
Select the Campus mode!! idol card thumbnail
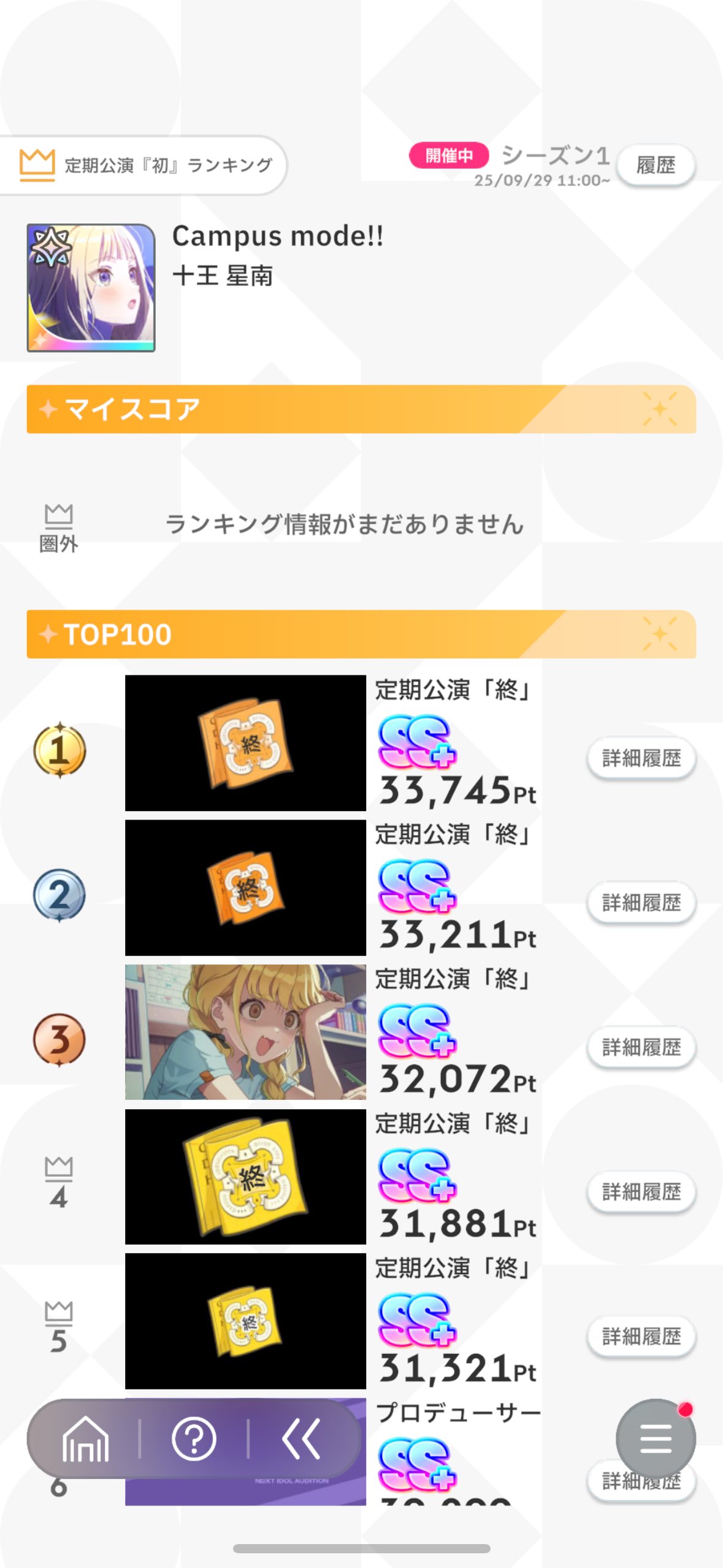(x=91, y=288)
